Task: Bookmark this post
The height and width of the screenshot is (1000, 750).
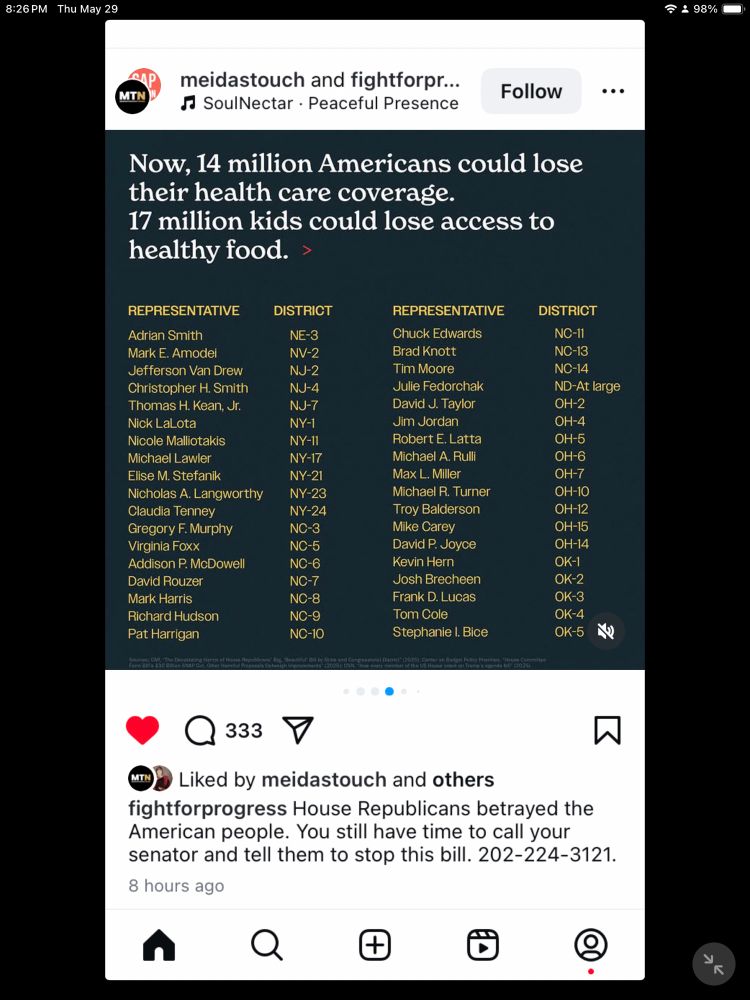Action: click(x=607, y=730)
